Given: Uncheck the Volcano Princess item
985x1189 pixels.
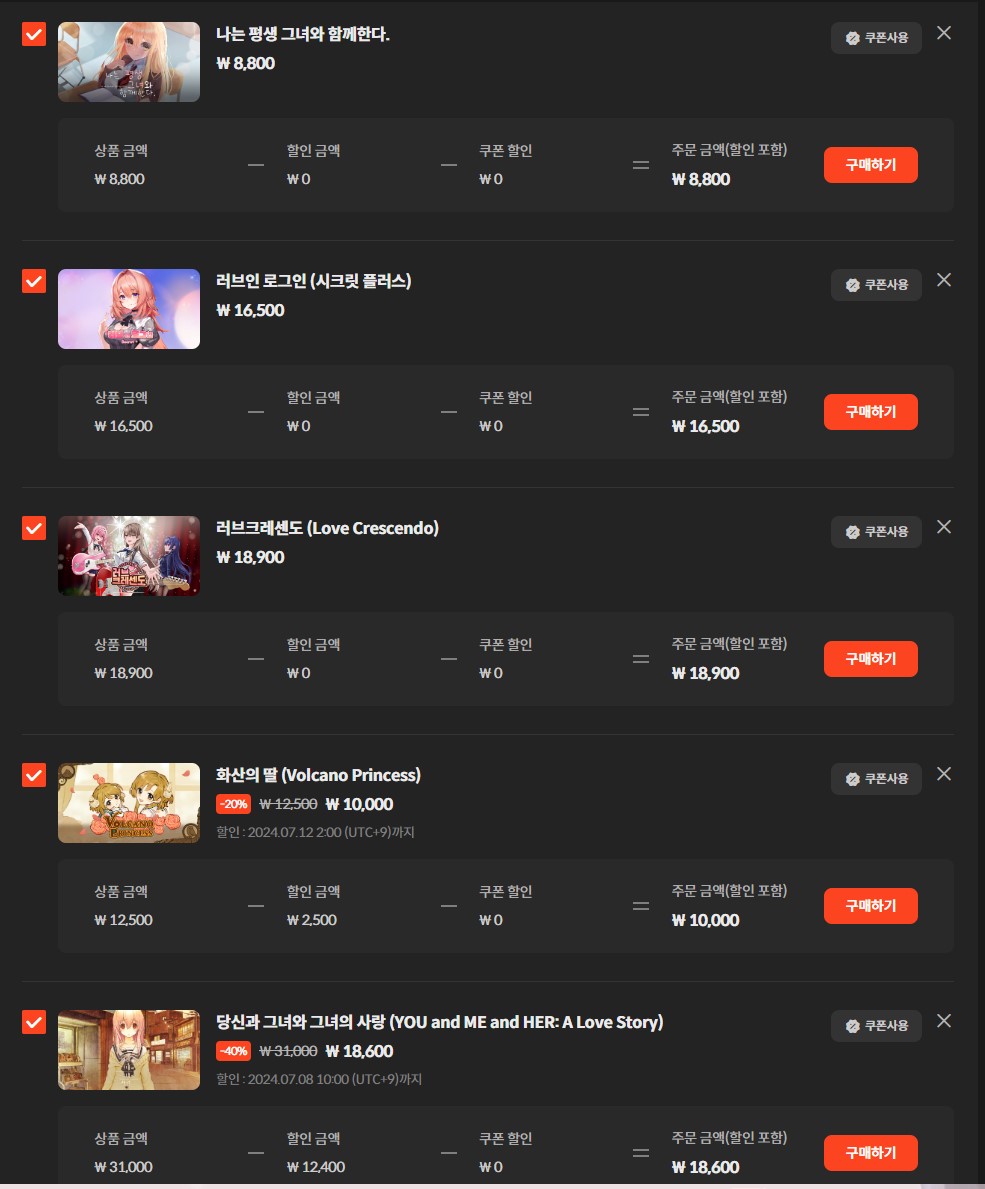Looking at the screenshot, I should click(34, 775).
